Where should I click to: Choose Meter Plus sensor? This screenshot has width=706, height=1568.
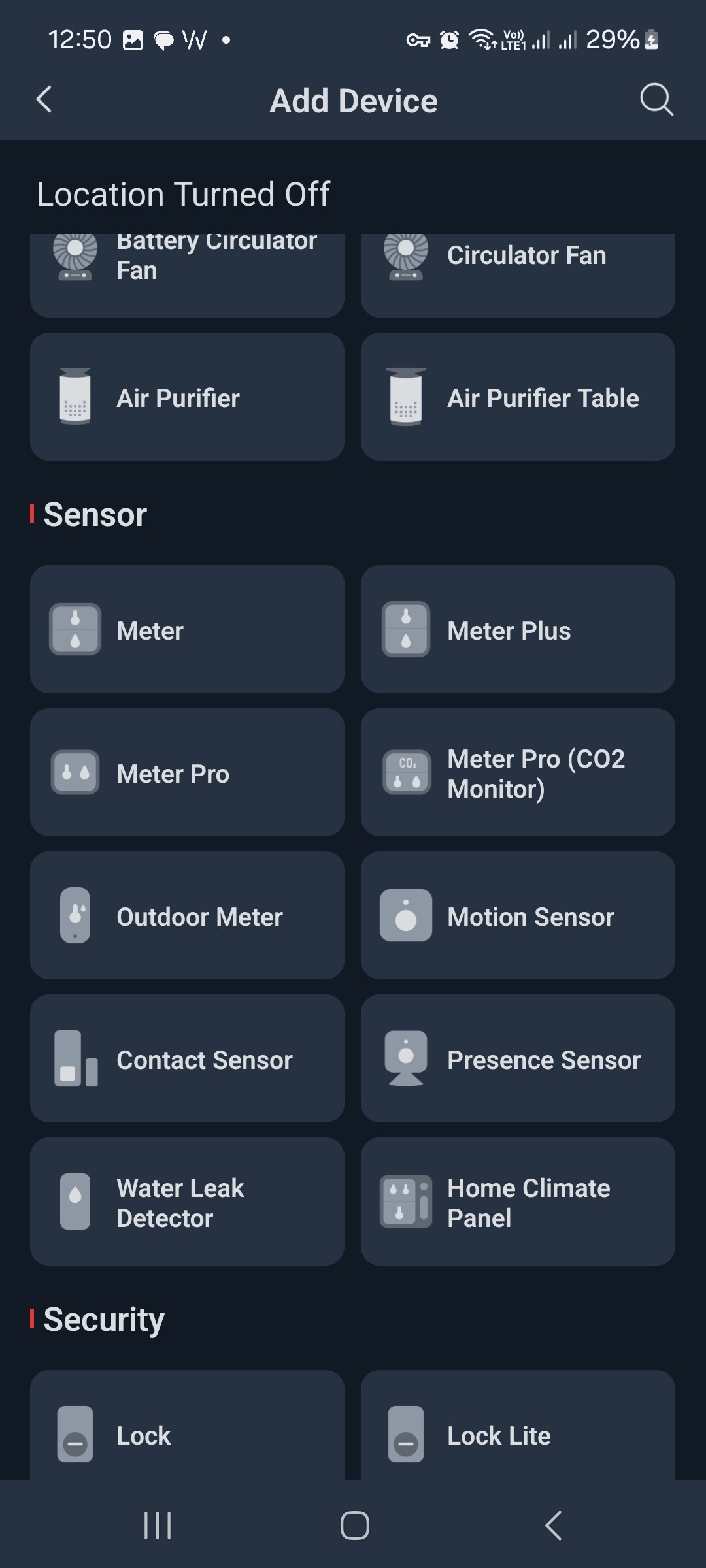tap(518, 629)
